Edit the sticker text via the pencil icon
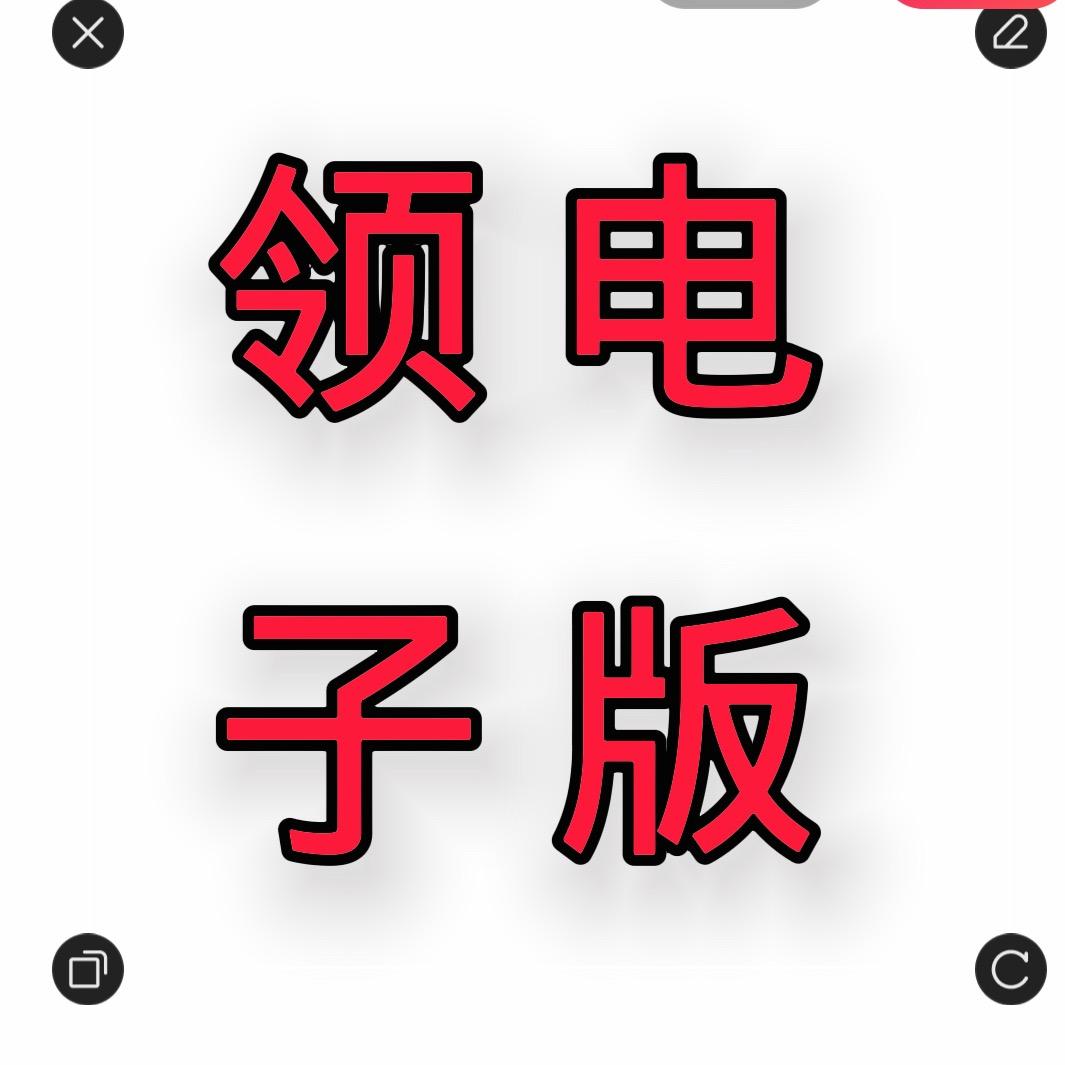This screenshot has width=1065, height=1065. click(x=1010, y=33)
